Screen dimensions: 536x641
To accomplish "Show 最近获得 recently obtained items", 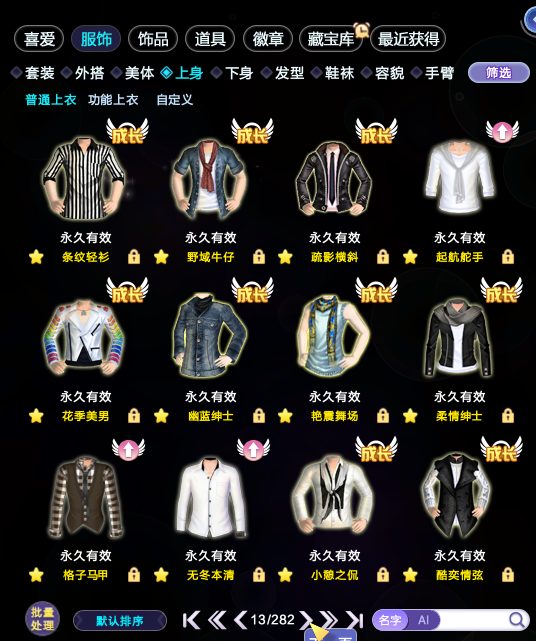I will (x=408, y=39).
